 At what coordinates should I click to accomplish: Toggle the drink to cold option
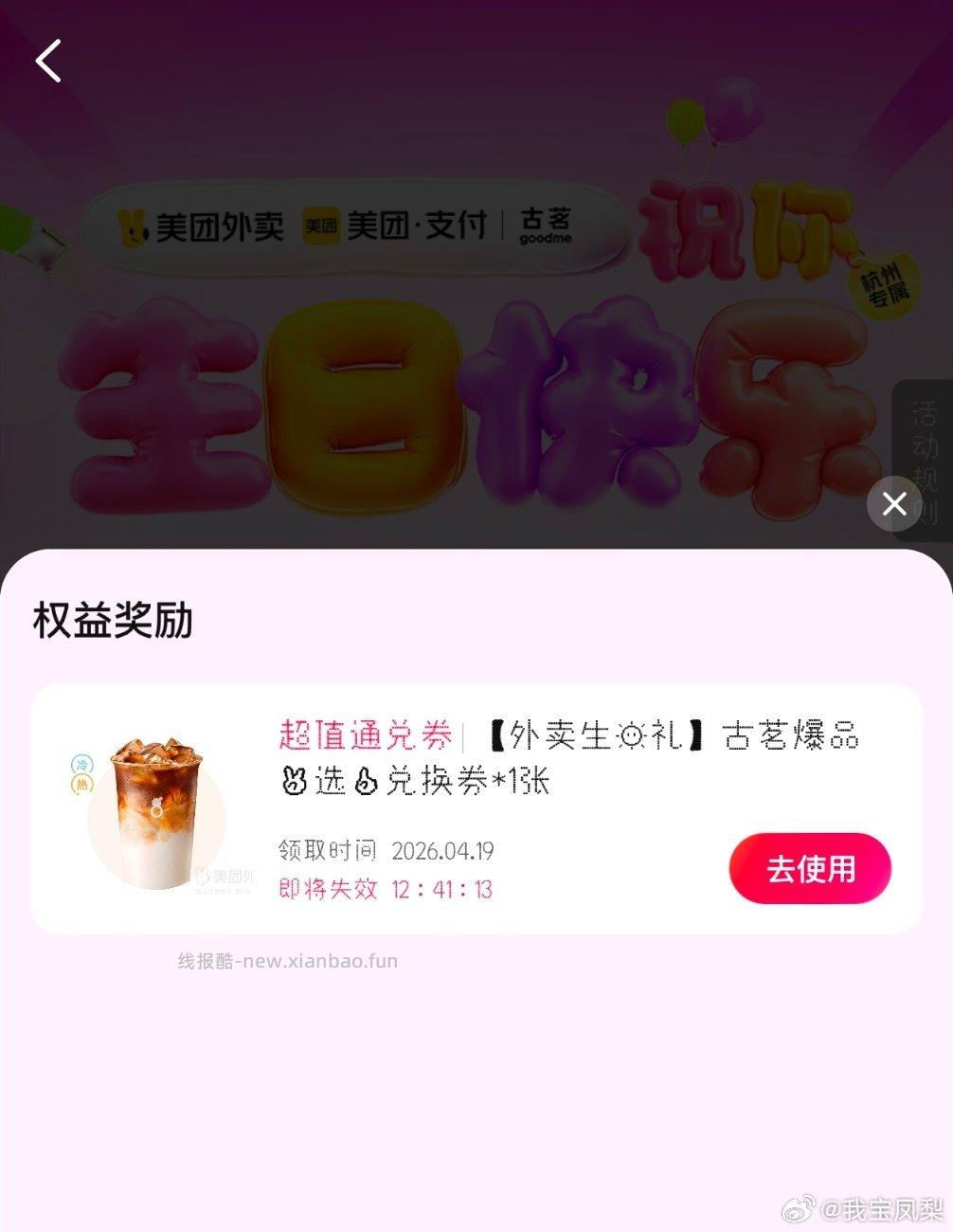tap(82, 765)
